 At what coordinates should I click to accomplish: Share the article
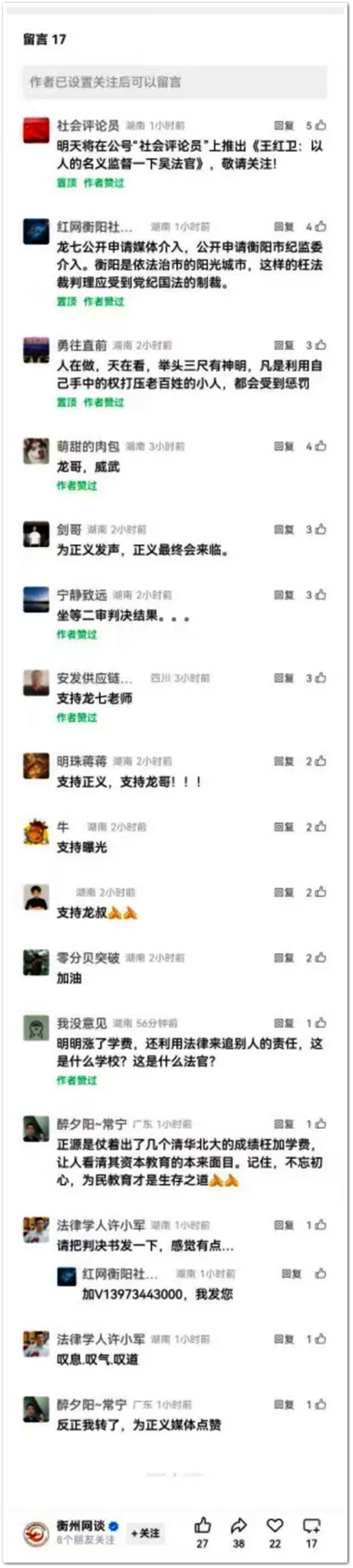[239, 1525]
